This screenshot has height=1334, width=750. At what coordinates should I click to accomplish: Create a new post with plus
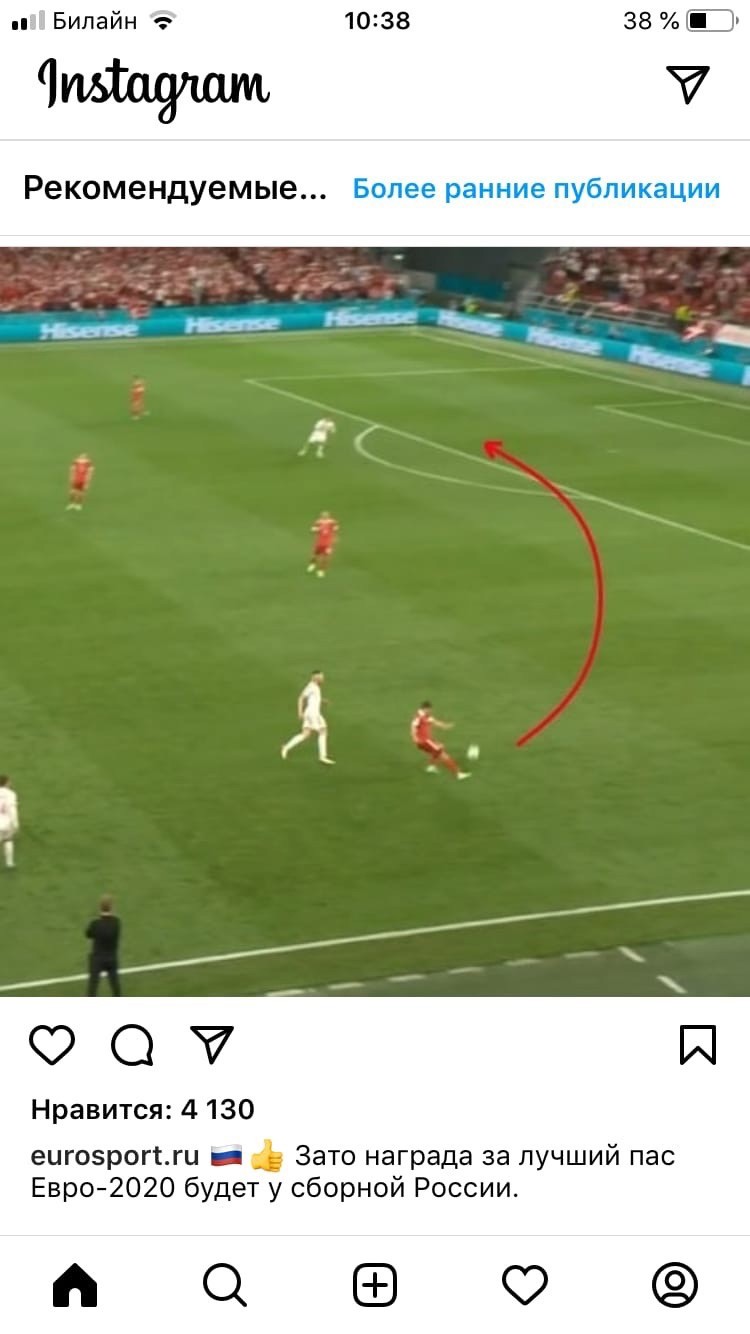point(375,1284)
